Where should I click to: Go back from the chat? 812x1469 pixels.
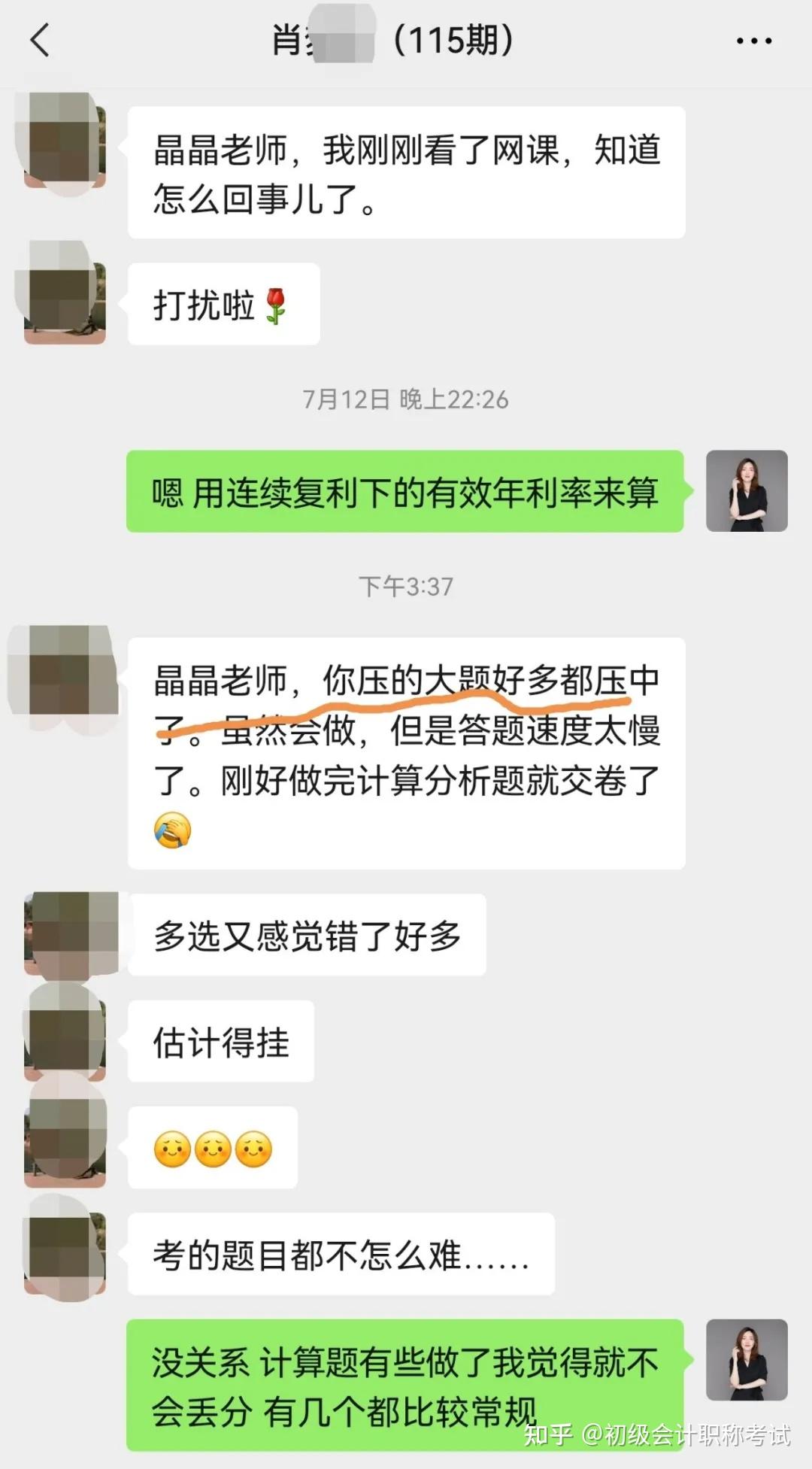(40, 40)
